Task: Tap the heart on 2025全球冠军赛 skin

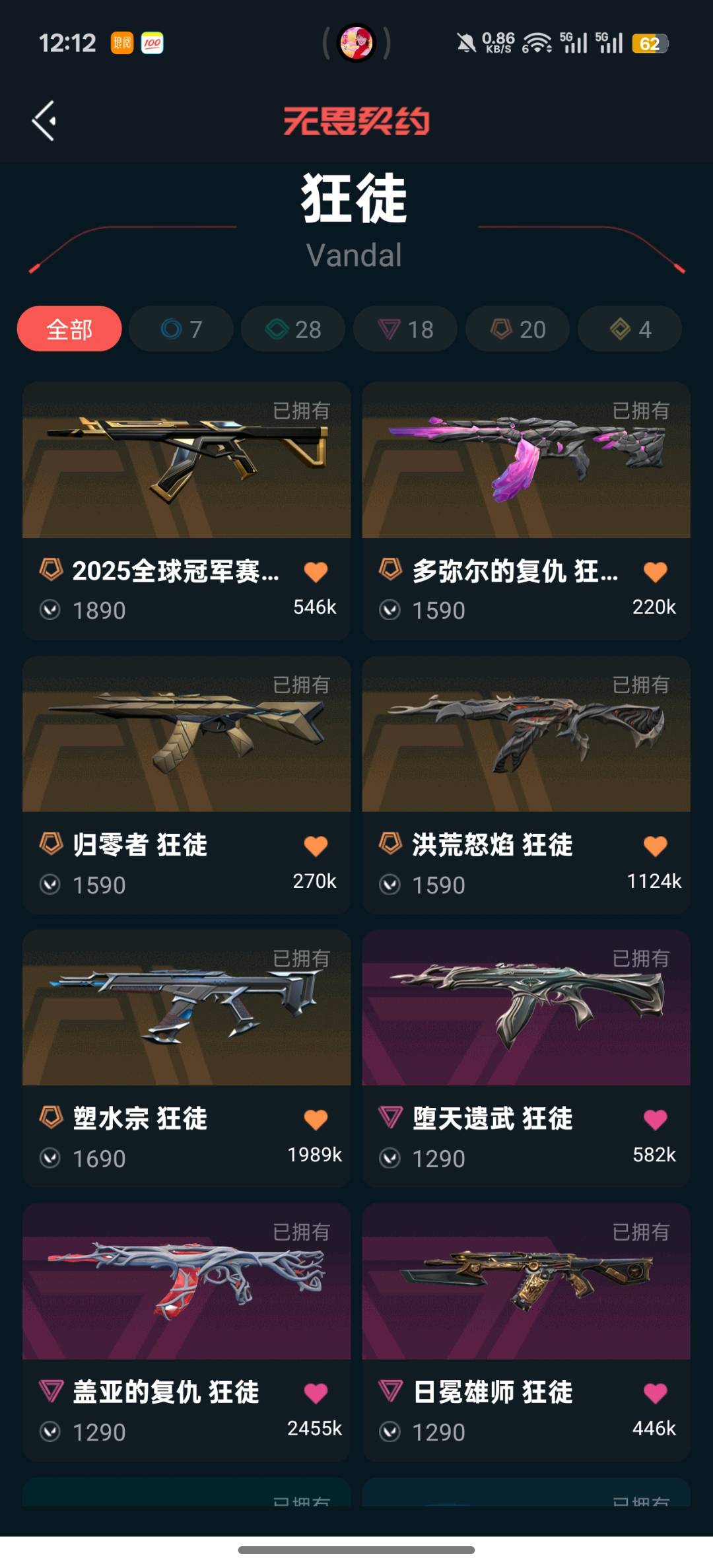Action: pyautogui.click(x=316, y=572)
